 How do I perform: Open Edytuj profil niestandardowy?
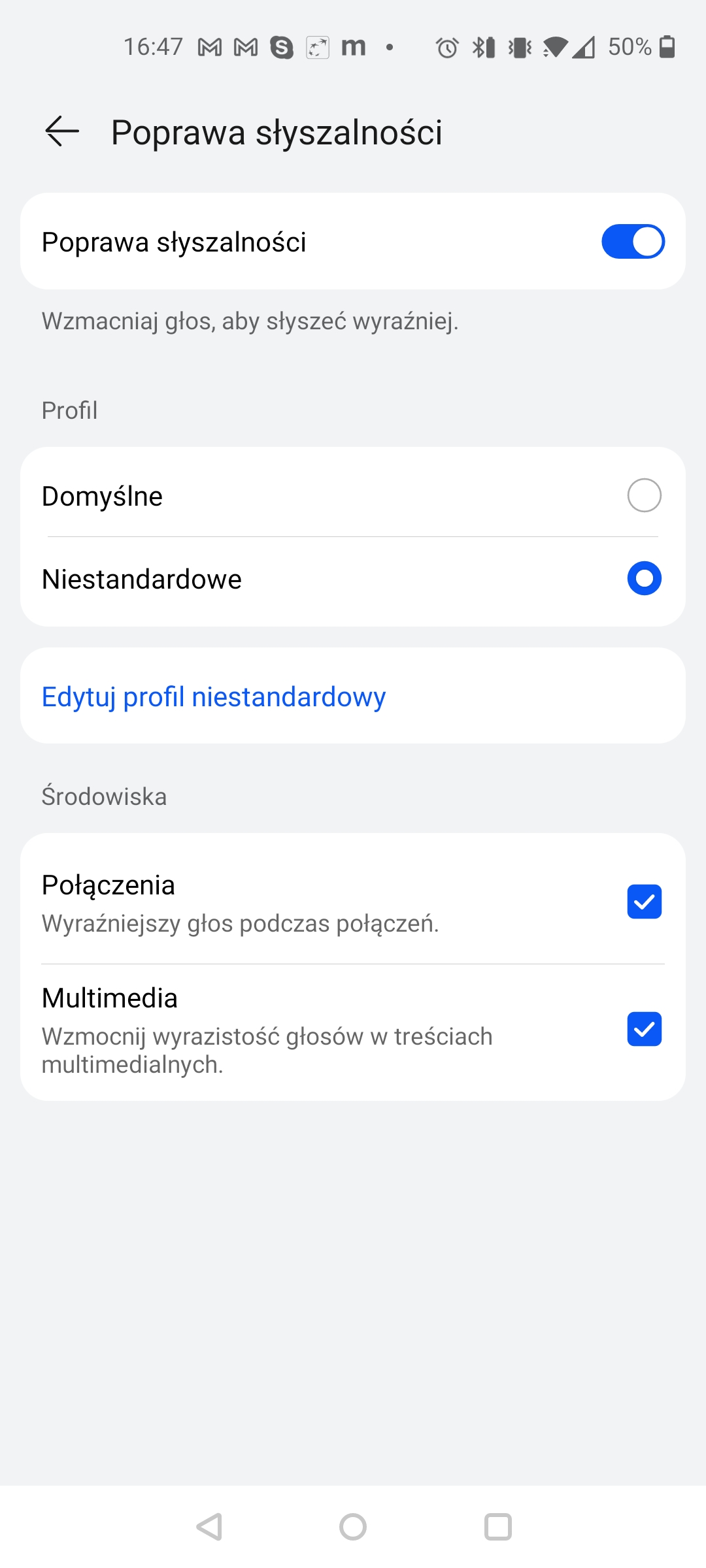(214, 696)
